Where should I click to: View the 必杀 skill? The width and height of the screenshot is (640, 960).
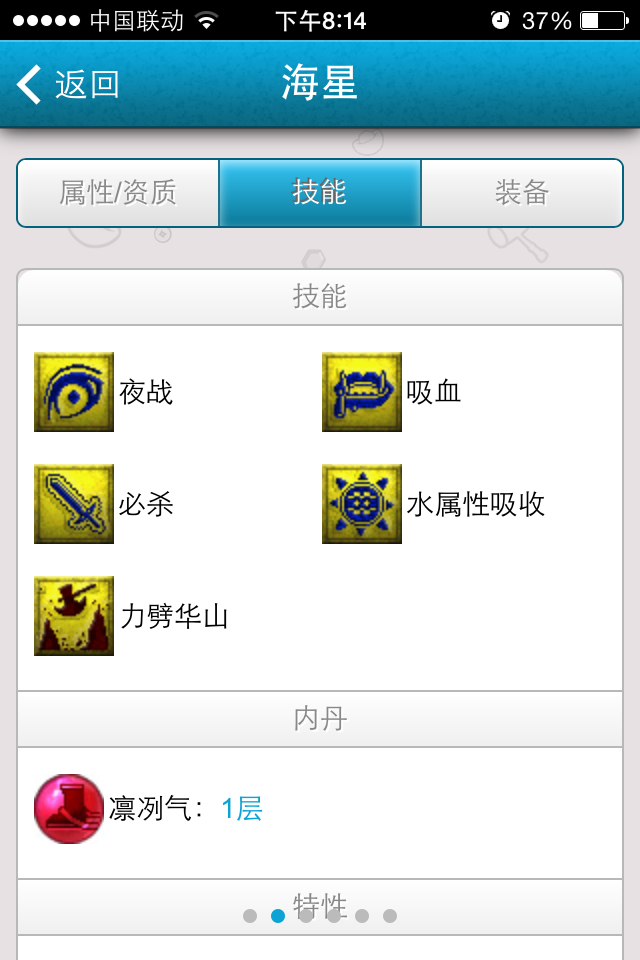[x=74, y=504]
